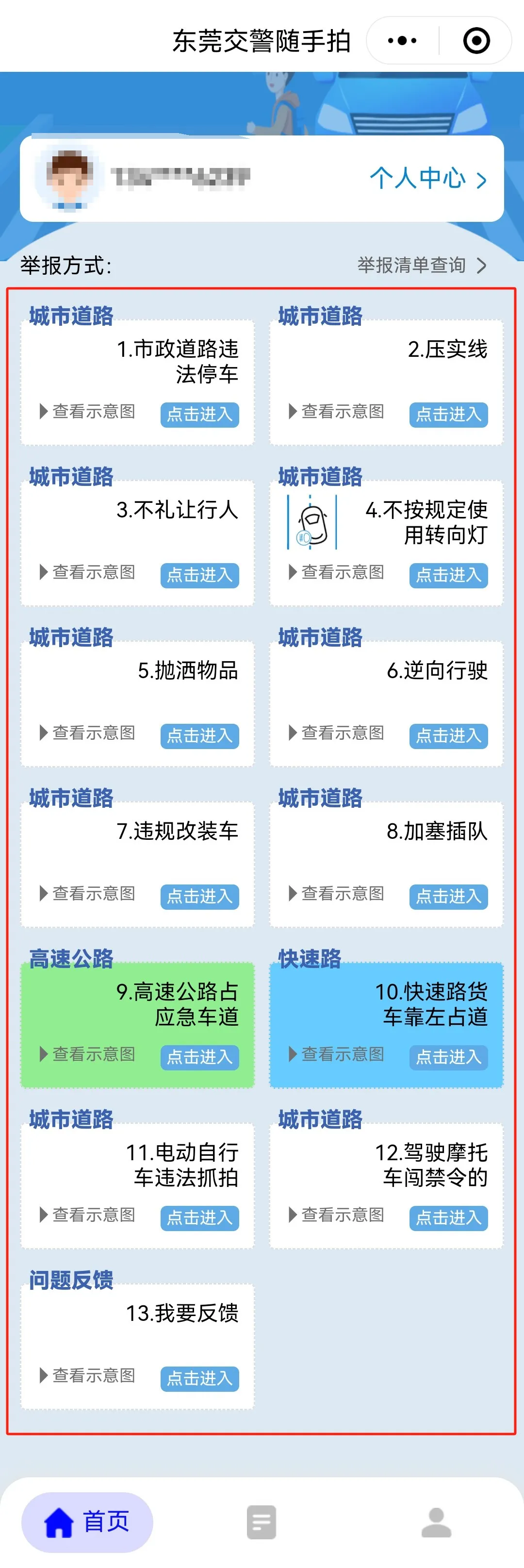The image size is (524, 1568).
Task: View 查看示意图 for 12.驾驶摩托车闯禁令的
Action: tap(337, 1215)
